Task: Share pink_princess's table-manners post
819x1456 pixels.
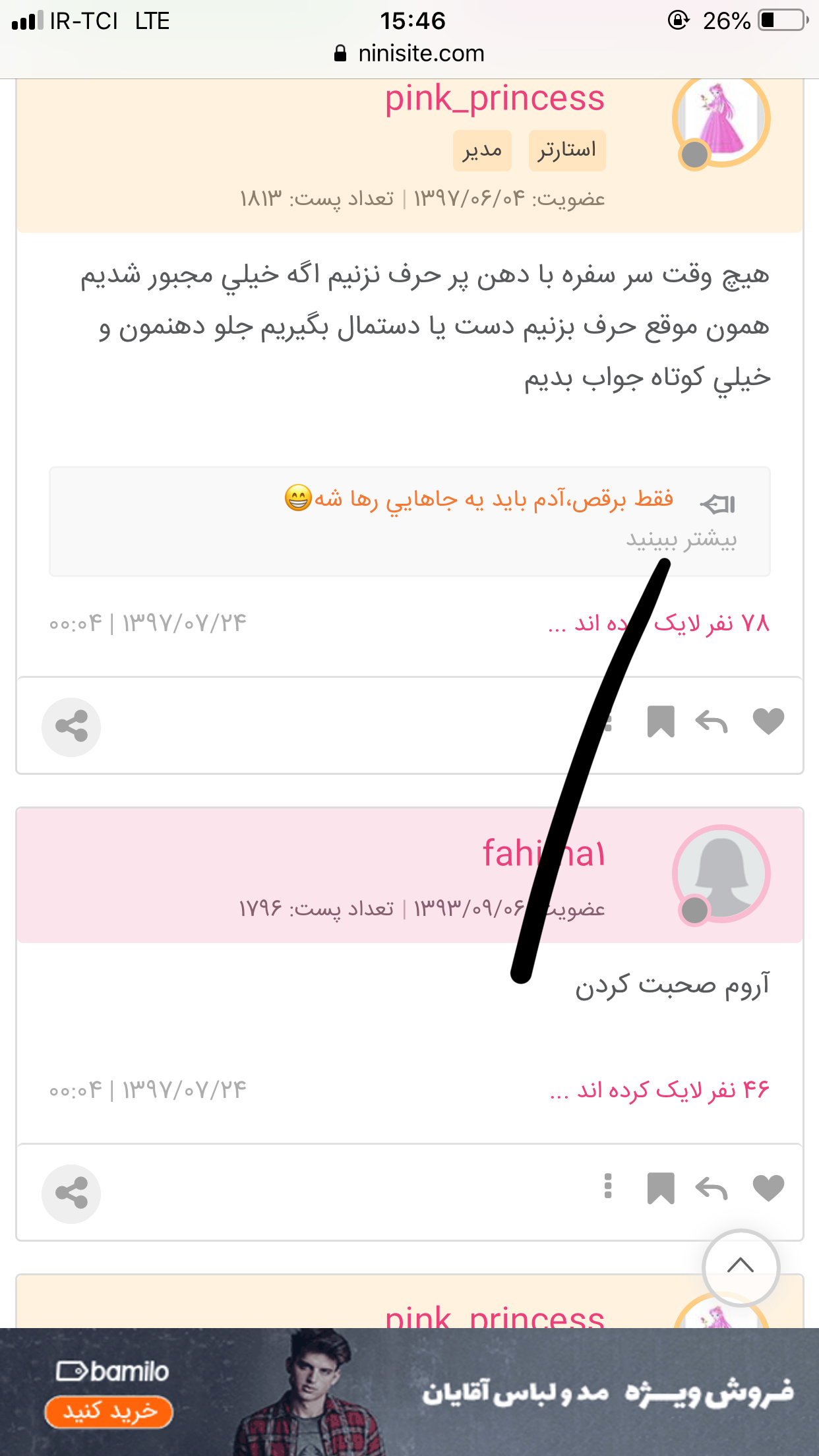Action: pos(71,727)
